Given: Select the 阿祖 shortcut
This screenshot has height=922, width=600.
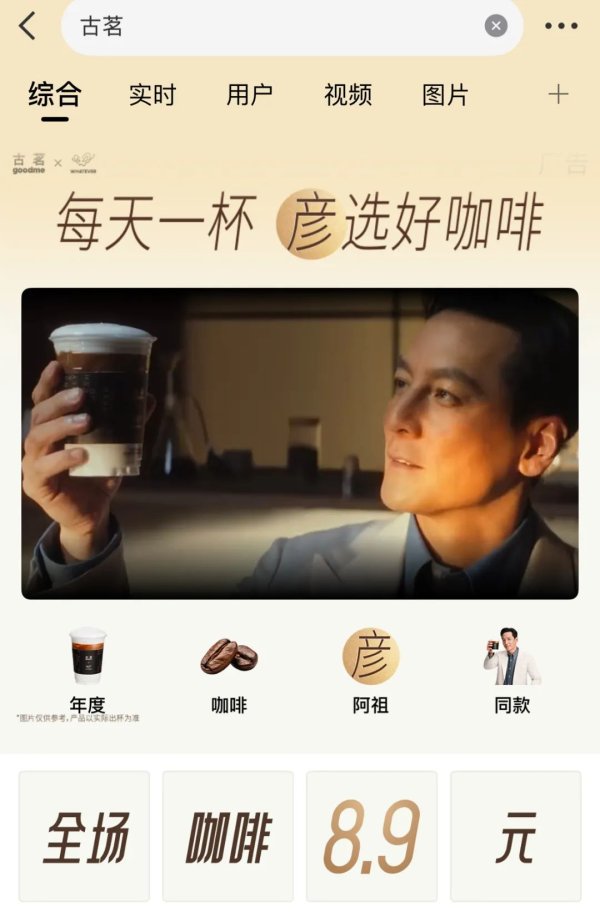Looking at the screenshot, I should click(371, 670).
